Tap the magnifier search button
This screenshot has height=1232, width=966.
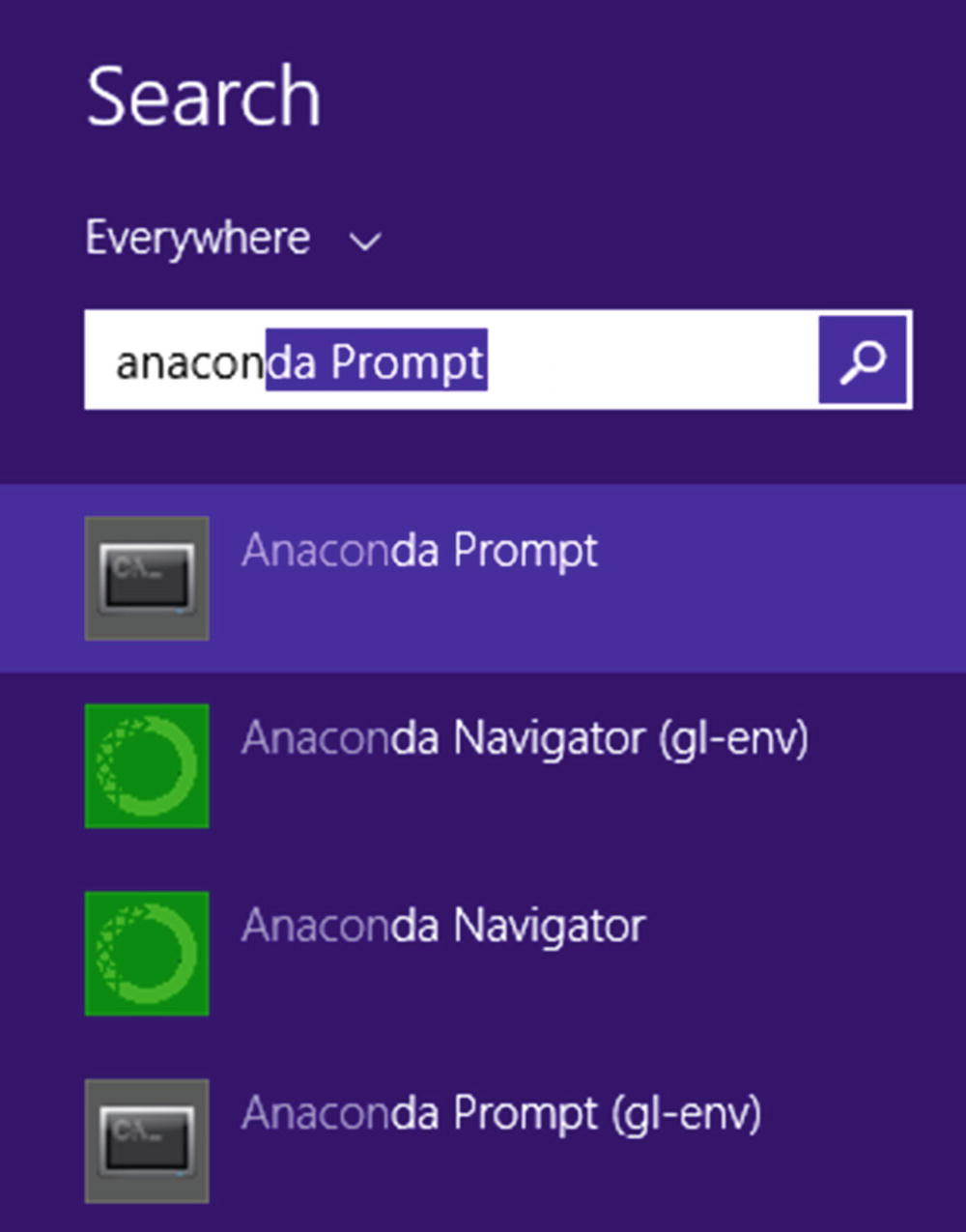[x=863, y=360]
